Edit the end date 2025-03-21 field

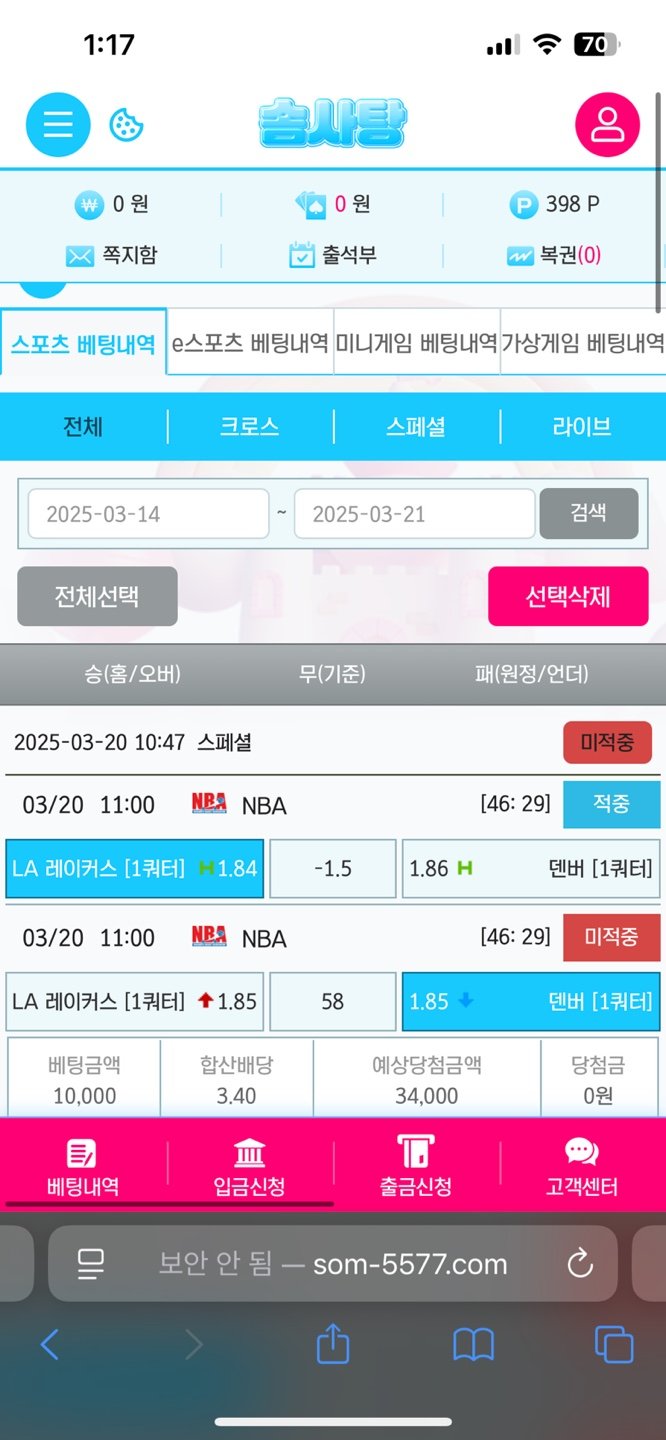(x=414, y=514)
